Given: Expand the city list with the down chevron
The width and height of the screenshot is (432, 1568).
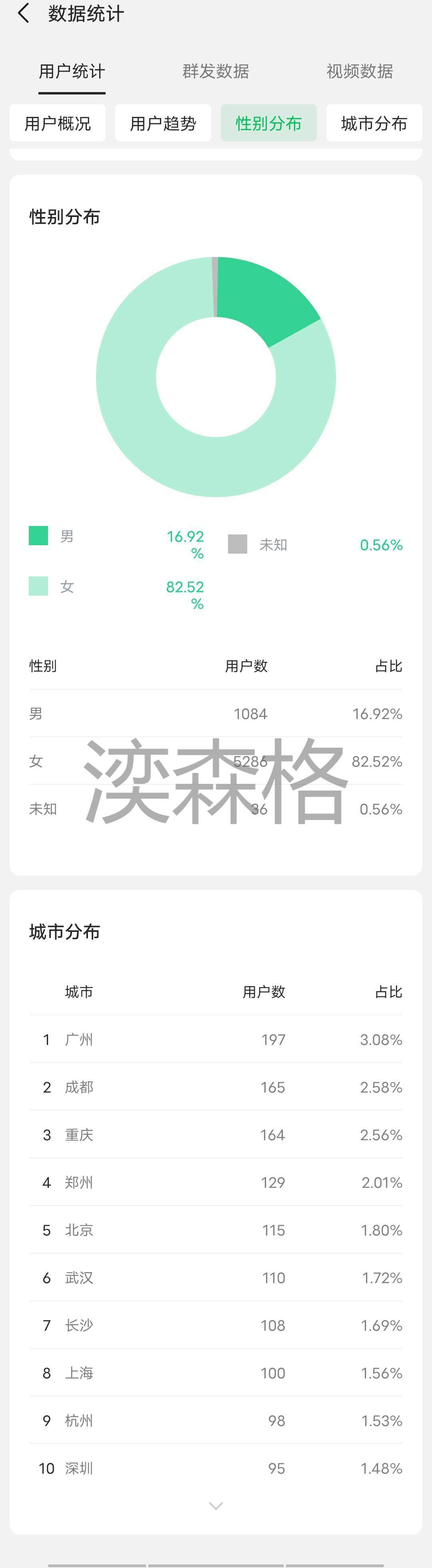Looking at the screenshot, I should [x=216, y=1505].
